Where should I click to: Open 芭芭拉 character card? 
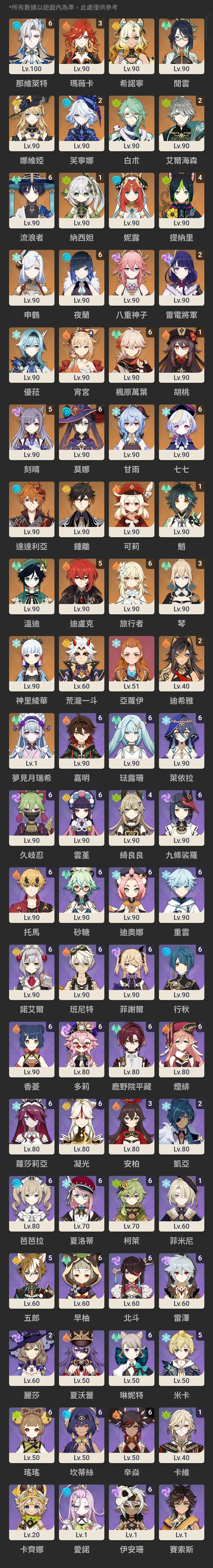[x=32, y=1205]
